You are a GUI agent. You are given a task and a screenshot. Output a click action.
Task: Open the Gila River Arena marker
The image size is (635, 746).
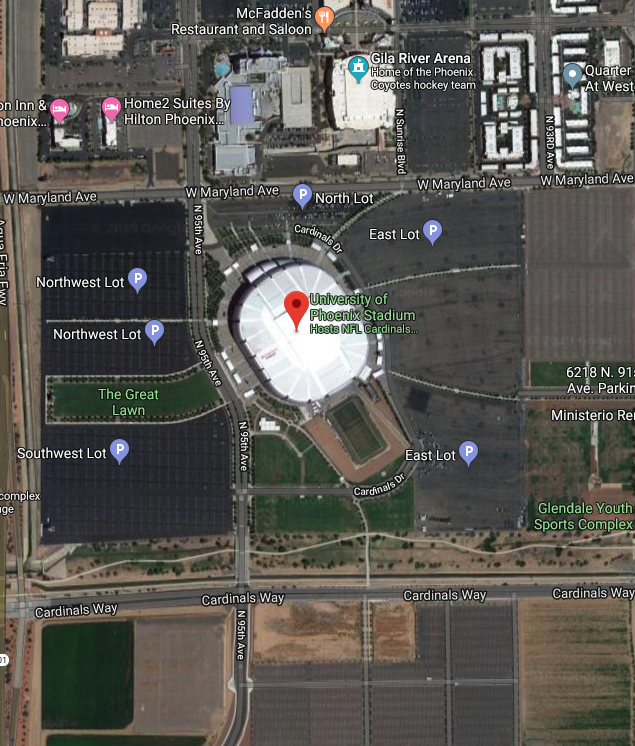(357, 68)
